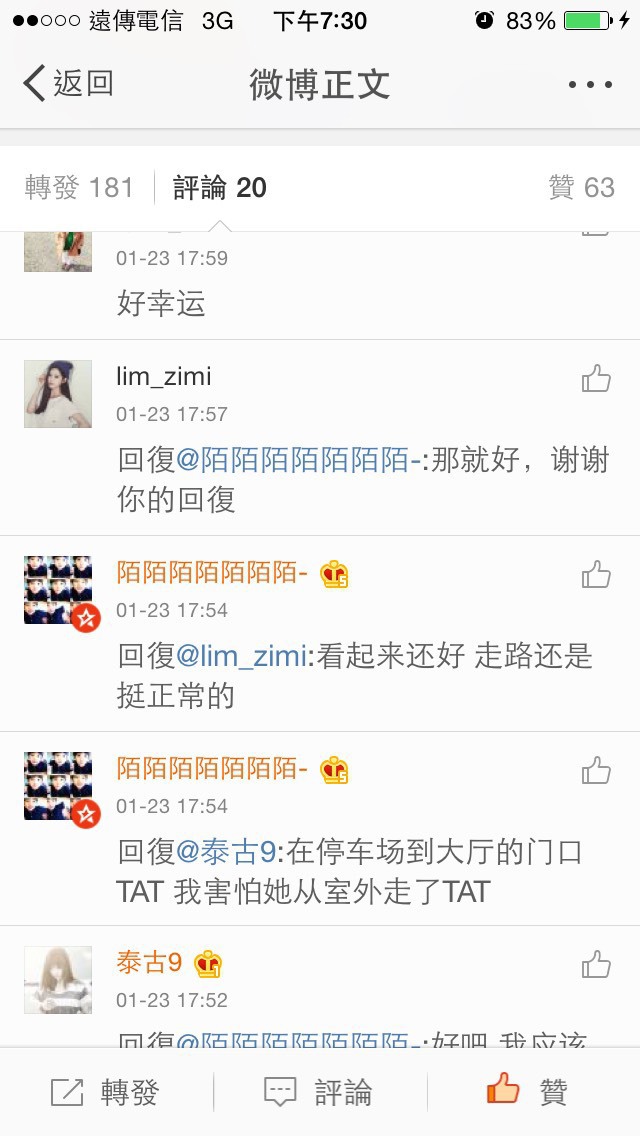640x1136 pixels.
Task: Like the comment replying to @泰古9
Action: [x=596, y=770]
